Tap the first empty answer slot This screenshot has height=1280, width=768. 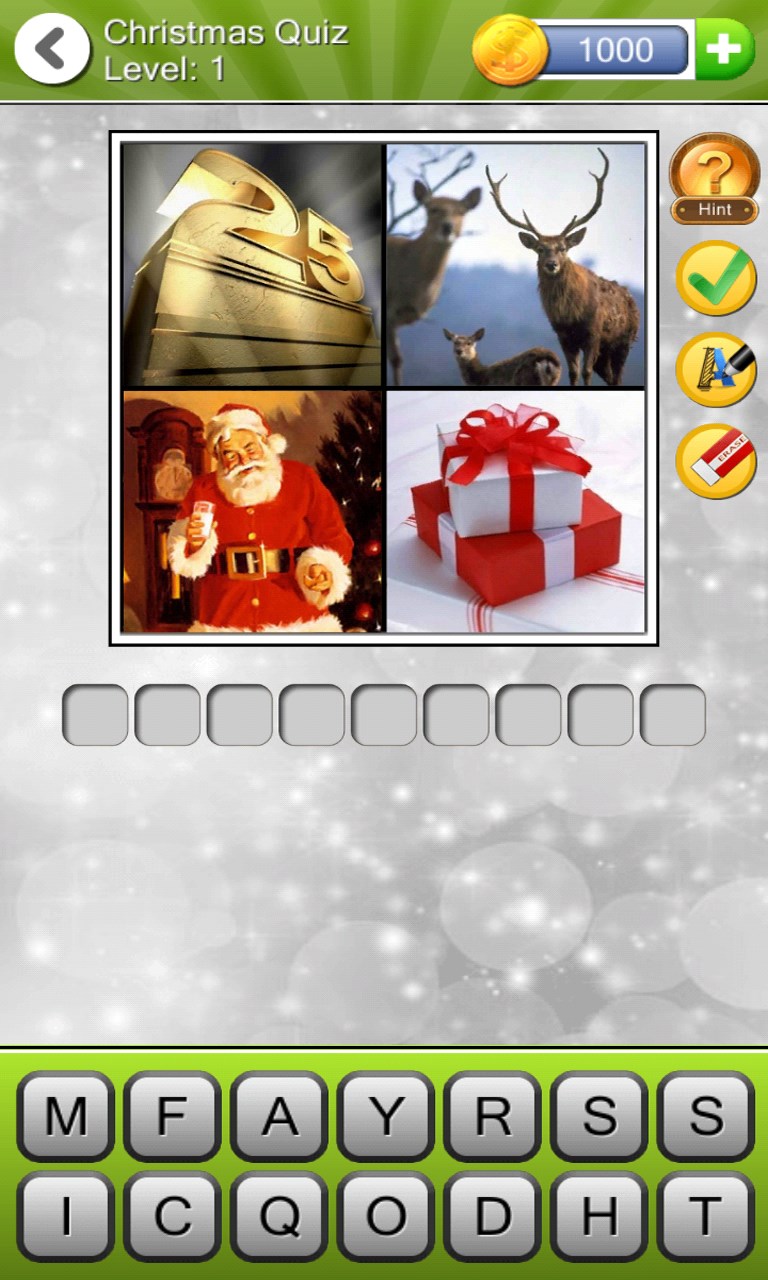(95, 715)
